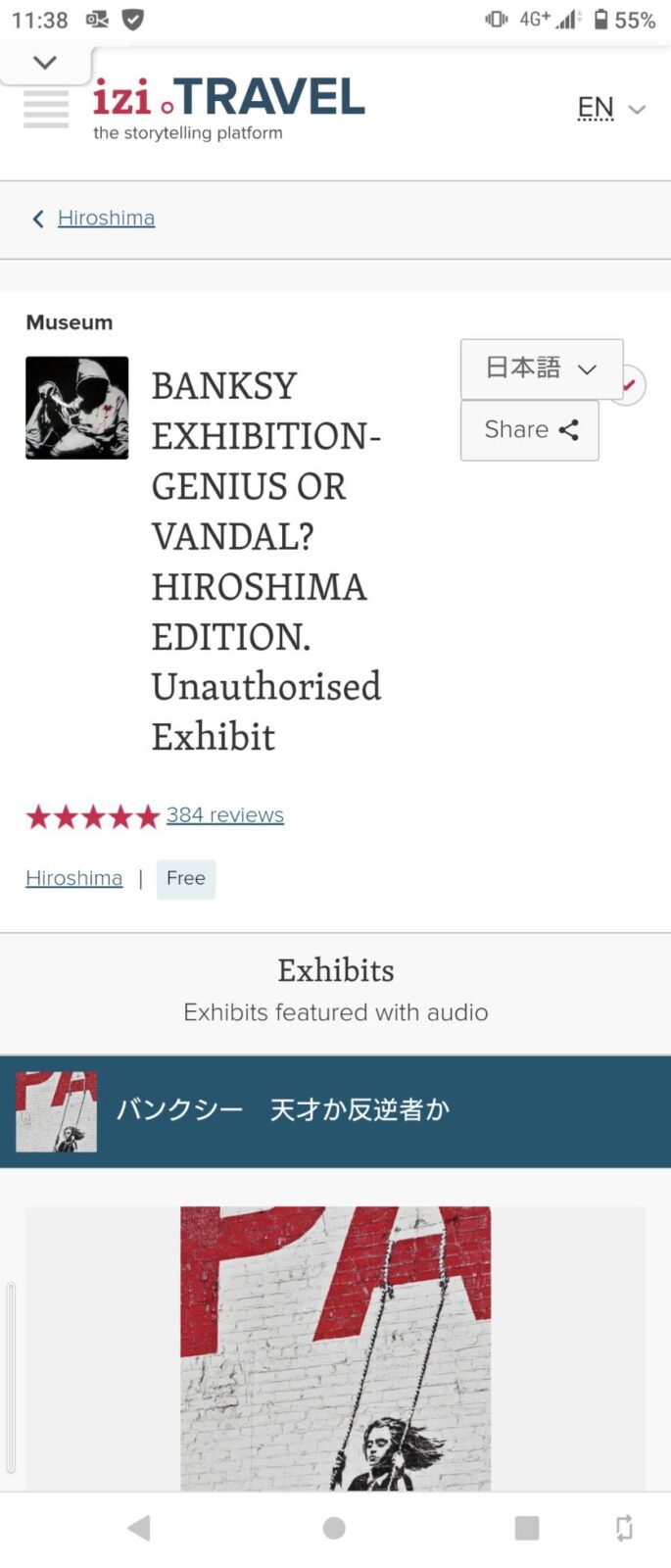
Task: Expand the EN language selector
Action: click(x=610, y=109)
